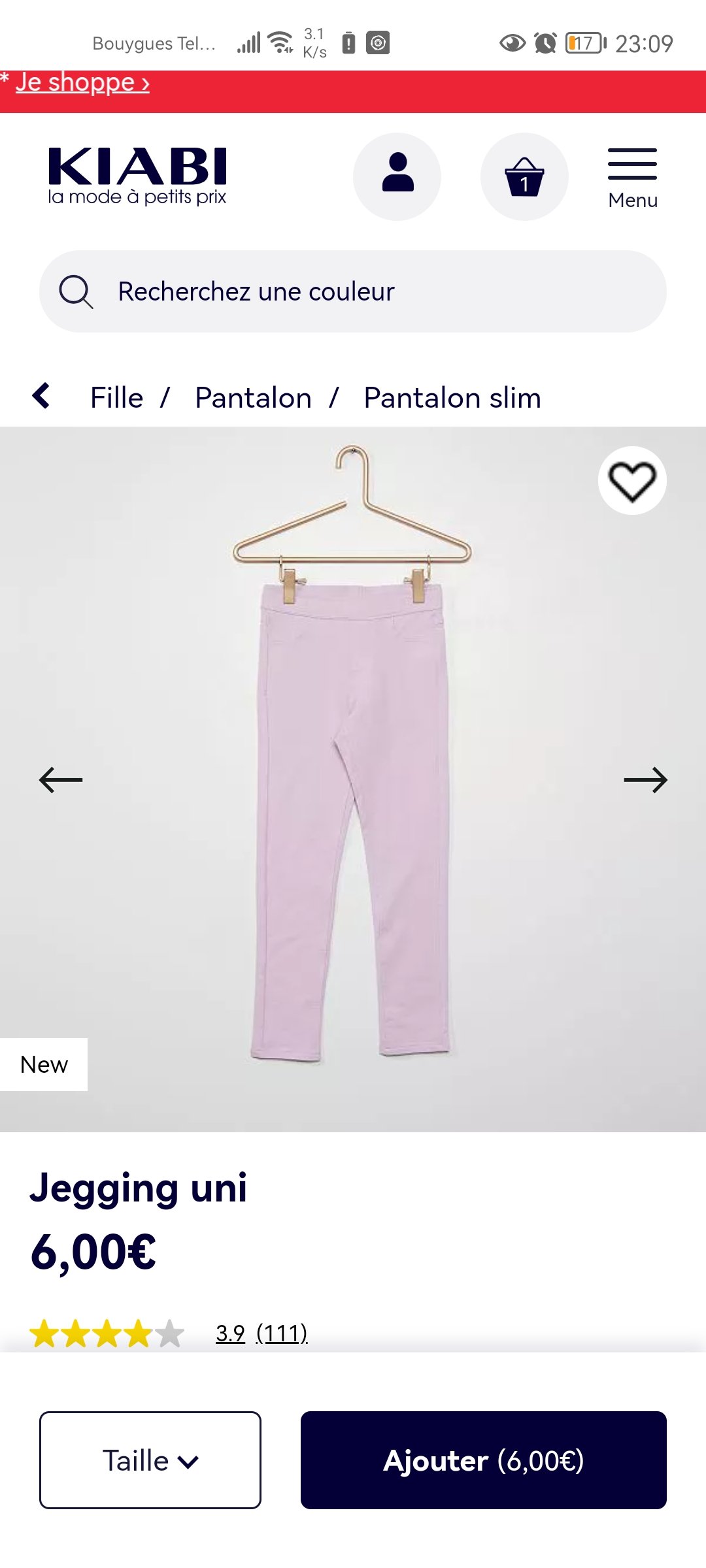The image size is (706, 1568).
Task: Open the KIABI home page logo
Action: click(x=137, y=175)
